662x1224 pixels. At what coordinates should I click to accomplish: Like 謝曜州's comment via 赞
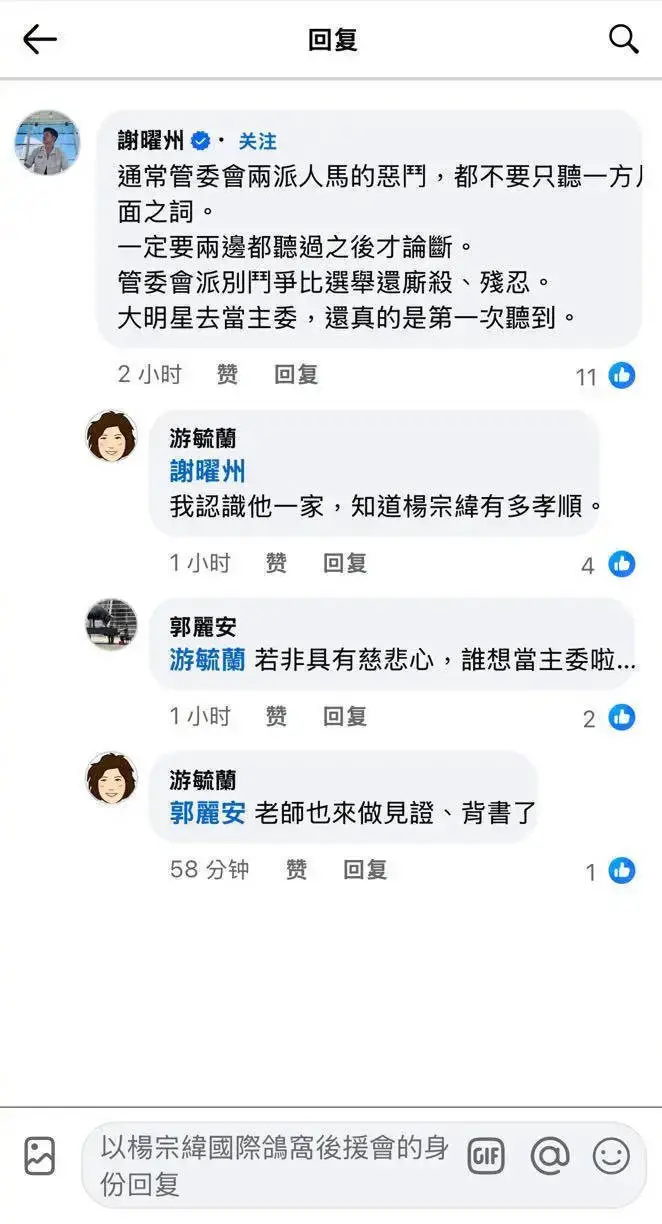pyautogui.click(x=228, y=375)
